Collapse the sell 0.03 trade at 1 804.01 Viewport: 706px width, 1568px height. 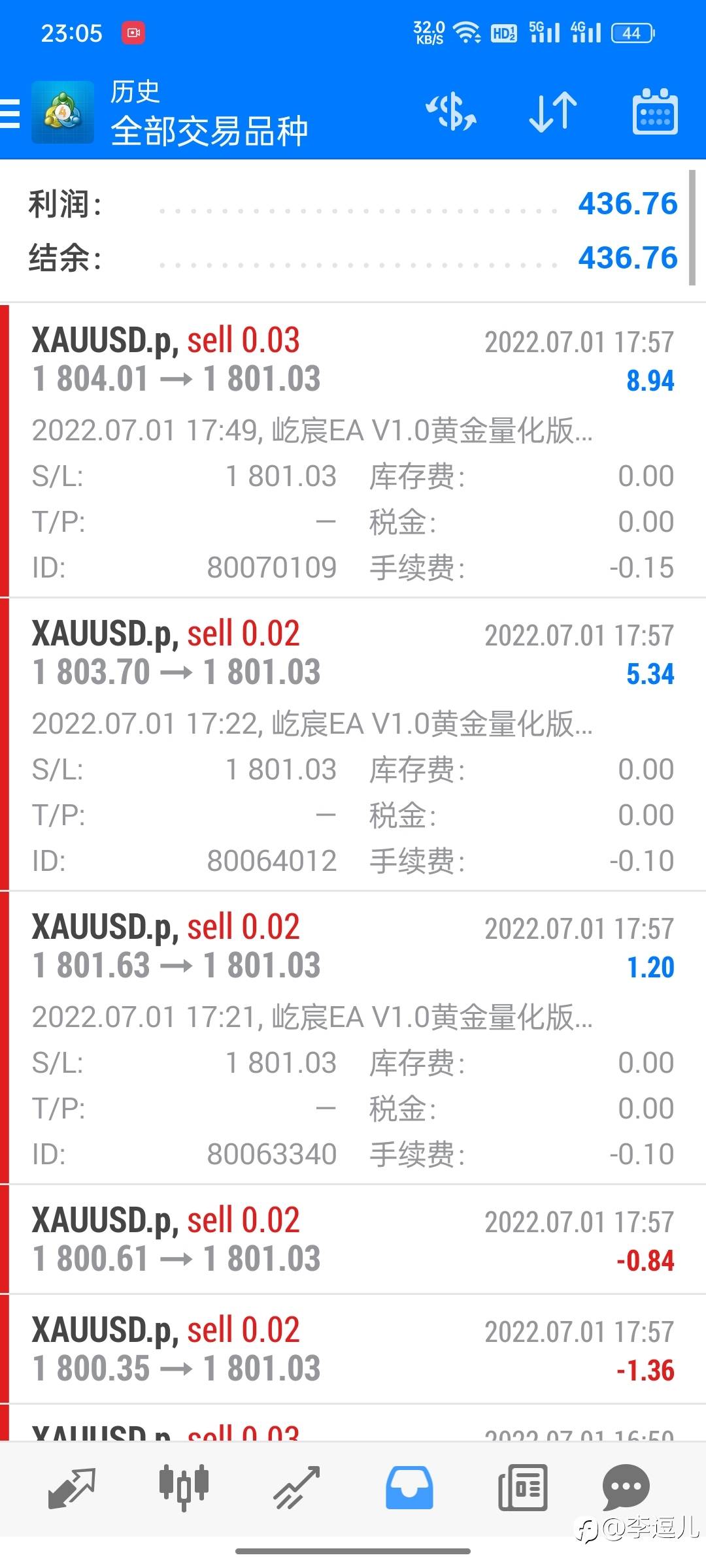tap(353, 451)
